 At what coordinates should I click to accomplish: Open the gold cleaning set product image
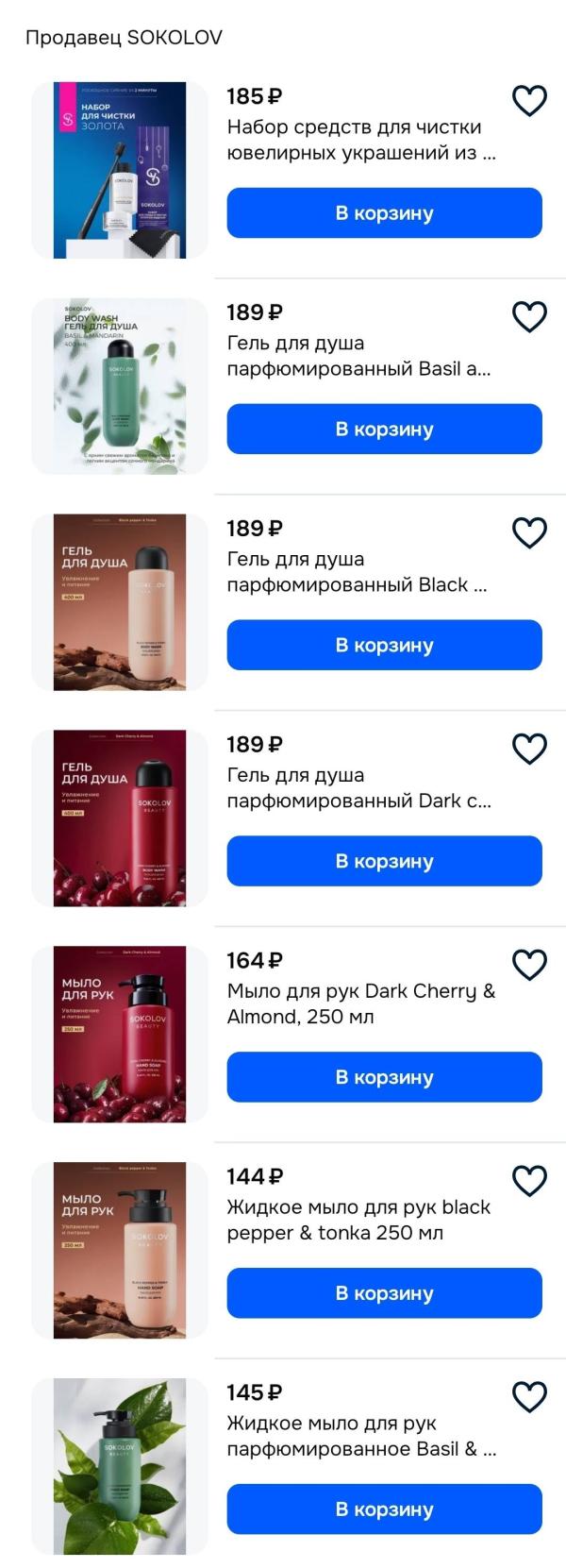[x=120, y=171]
